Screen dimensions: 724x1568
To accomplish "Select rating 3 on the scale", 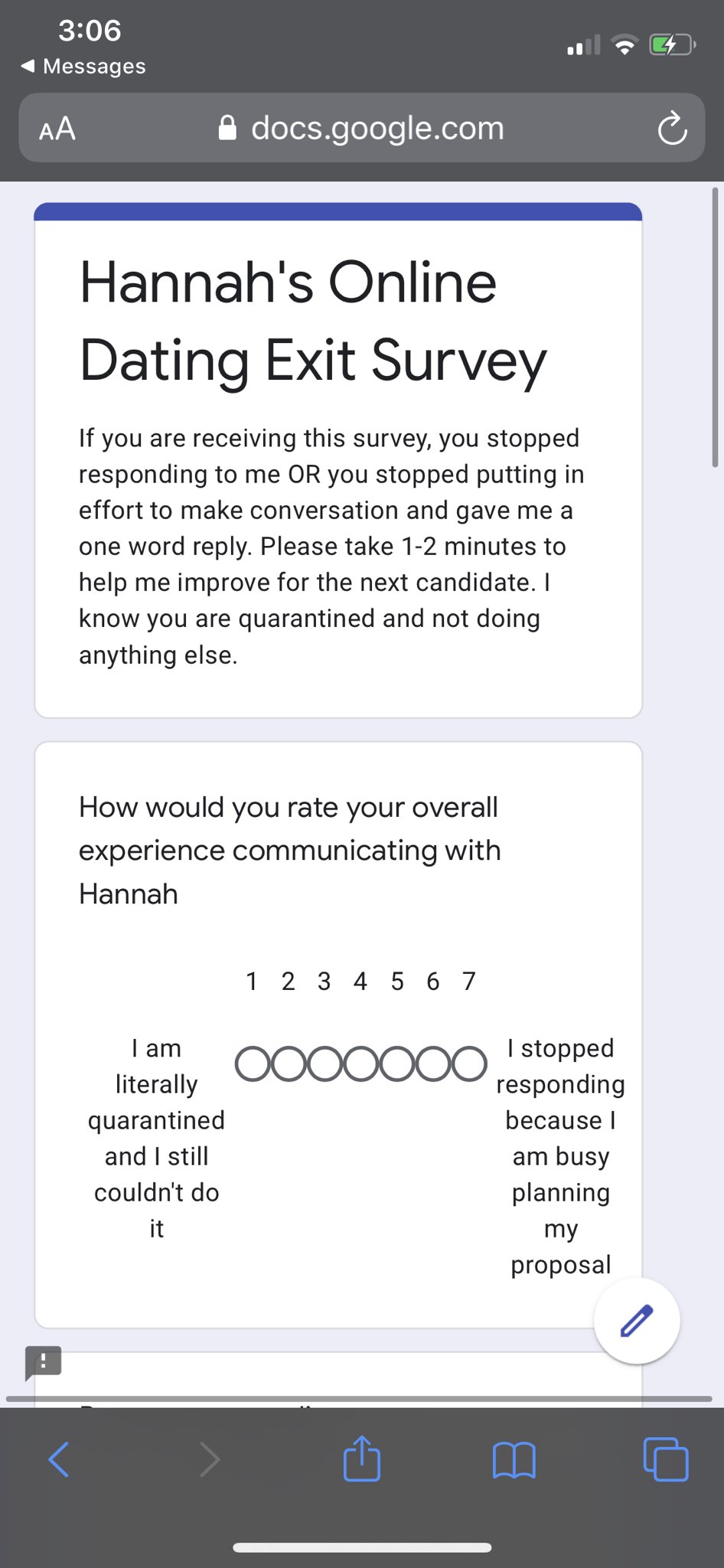I will (x=324, y=1064).
